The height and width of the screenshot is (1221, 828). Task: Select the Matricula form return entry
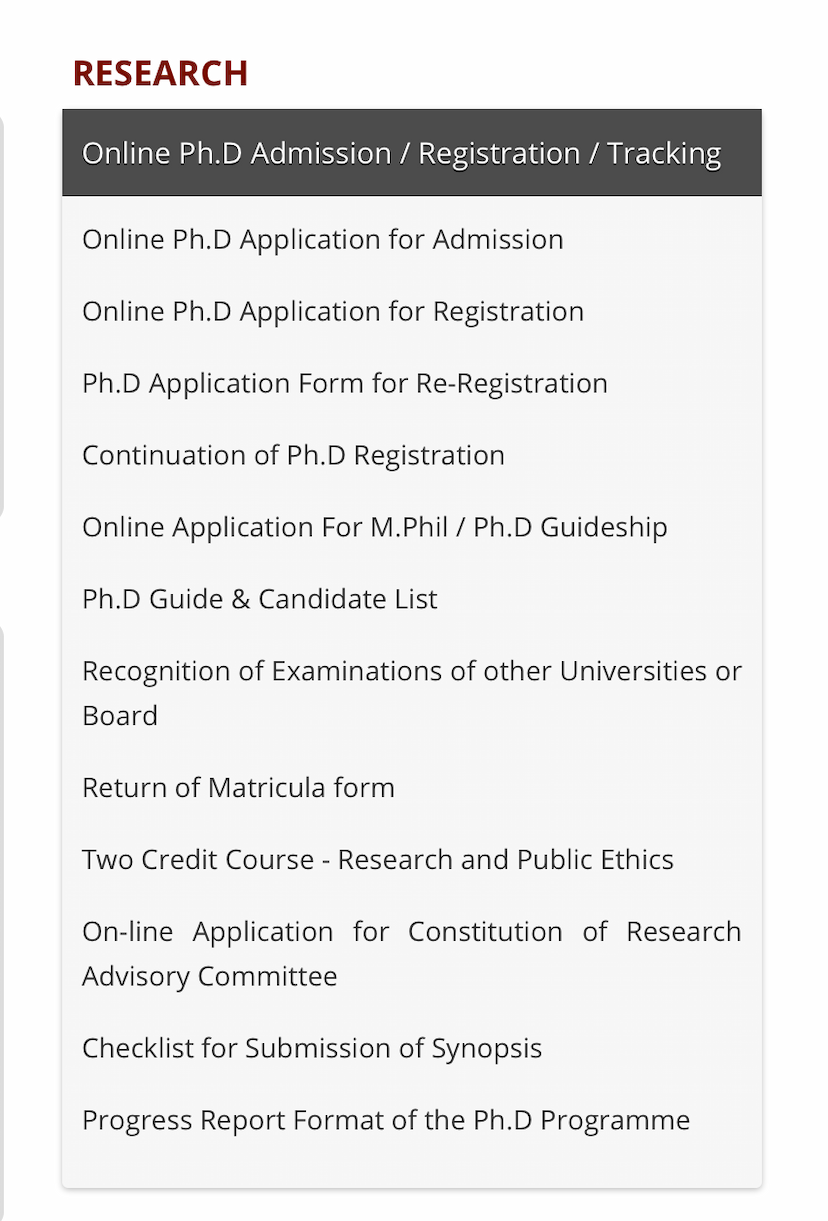238,788
